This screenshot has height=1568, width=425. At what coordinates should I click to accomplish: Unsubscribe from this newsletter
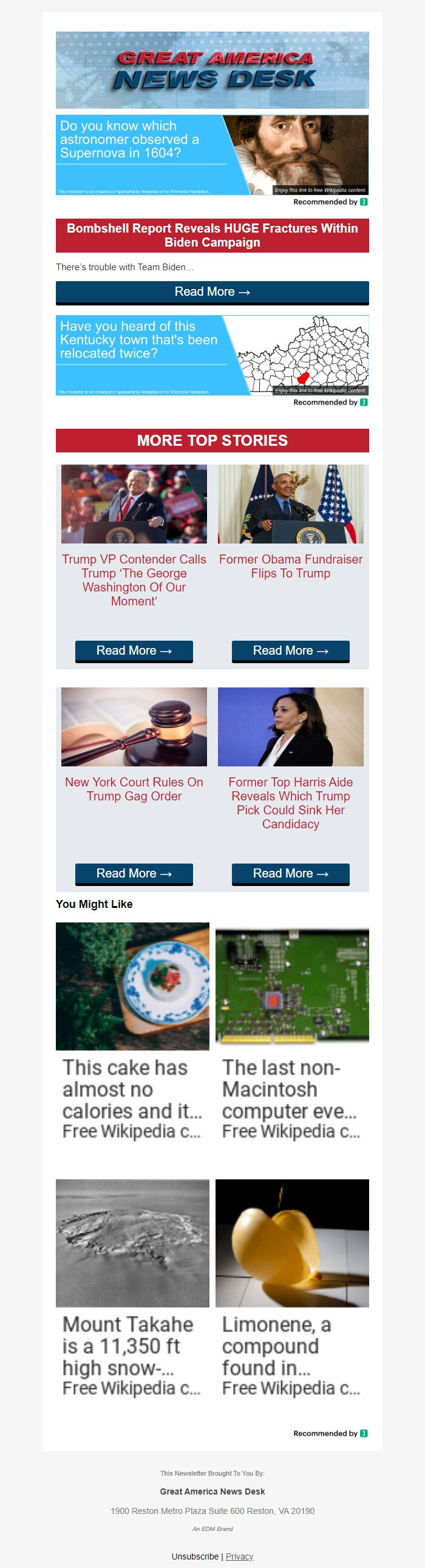195,1556
